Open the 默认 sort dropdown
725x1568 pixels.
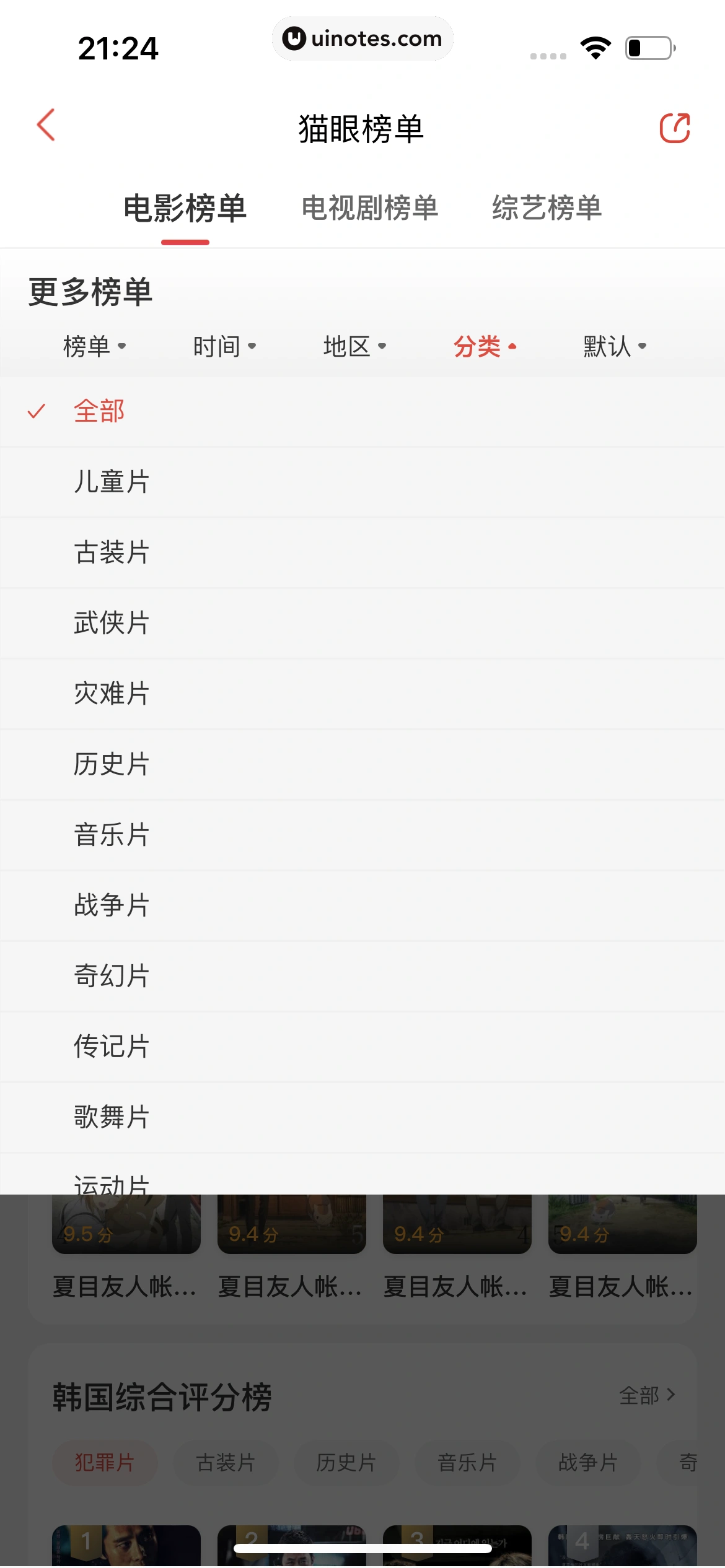tap(615, 346)
